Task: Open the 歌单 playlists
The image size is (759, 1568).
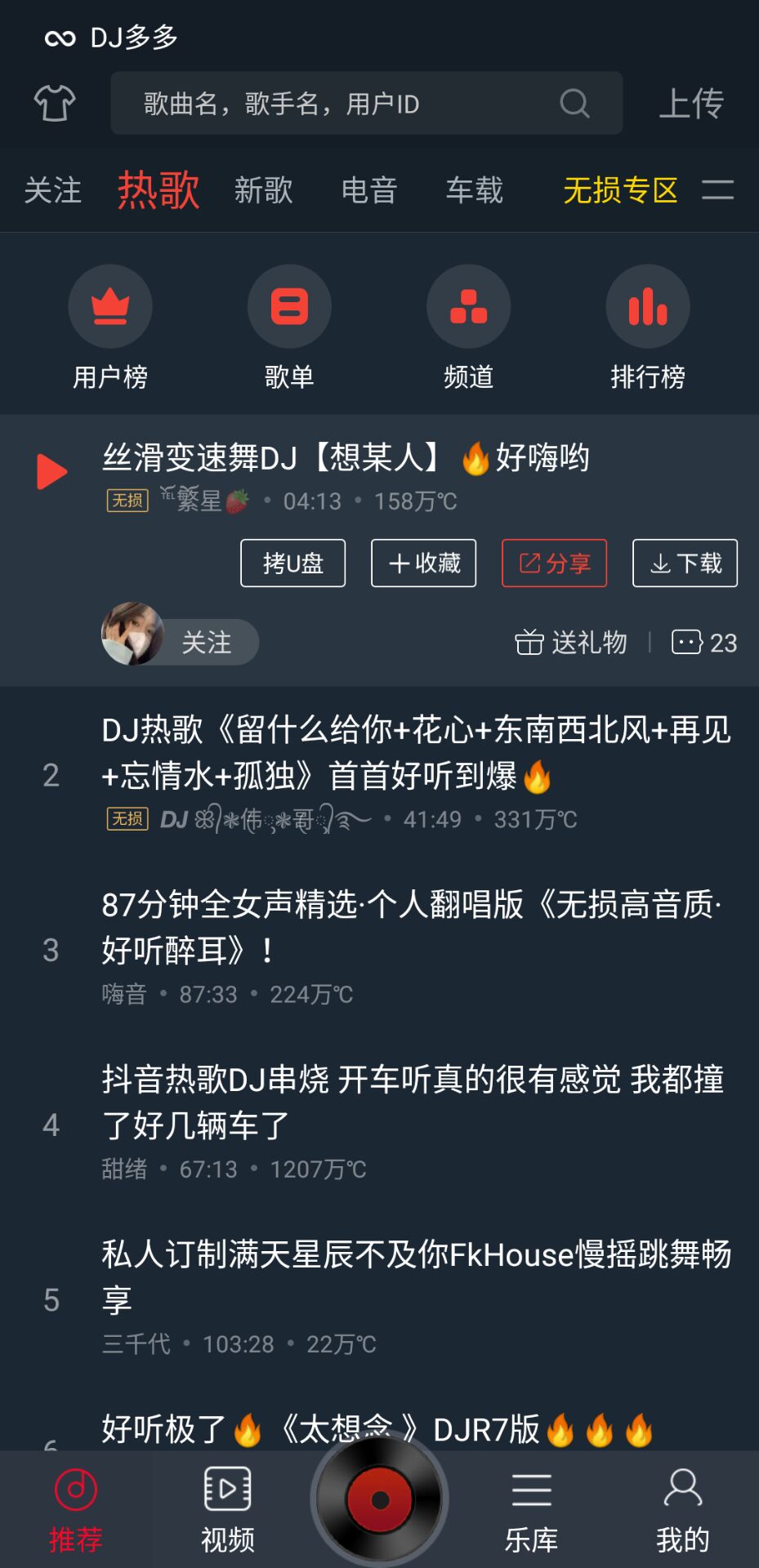Action: point(289,328)
